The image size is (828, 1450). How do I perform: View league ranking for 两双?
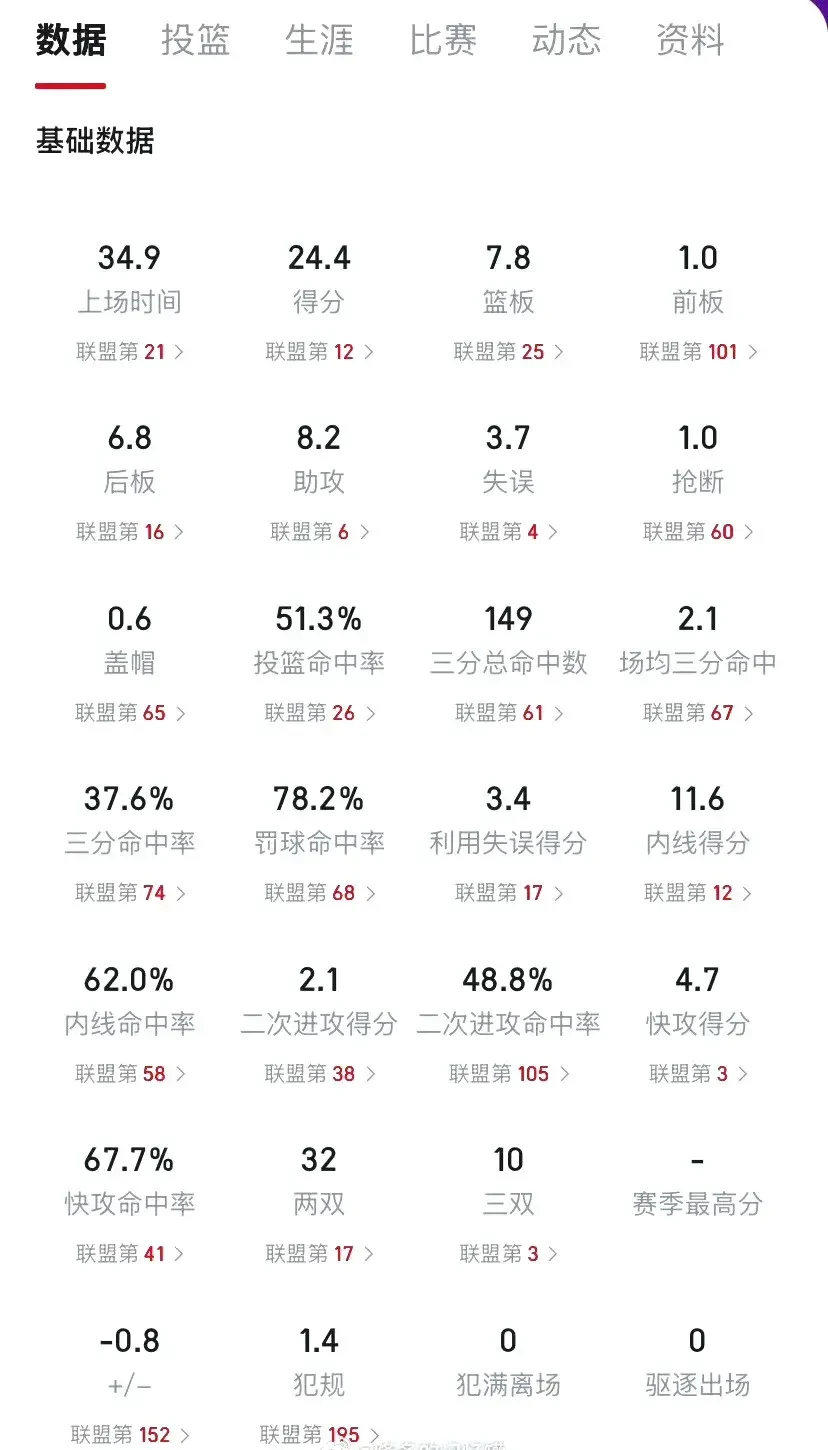coord(319,1254)
